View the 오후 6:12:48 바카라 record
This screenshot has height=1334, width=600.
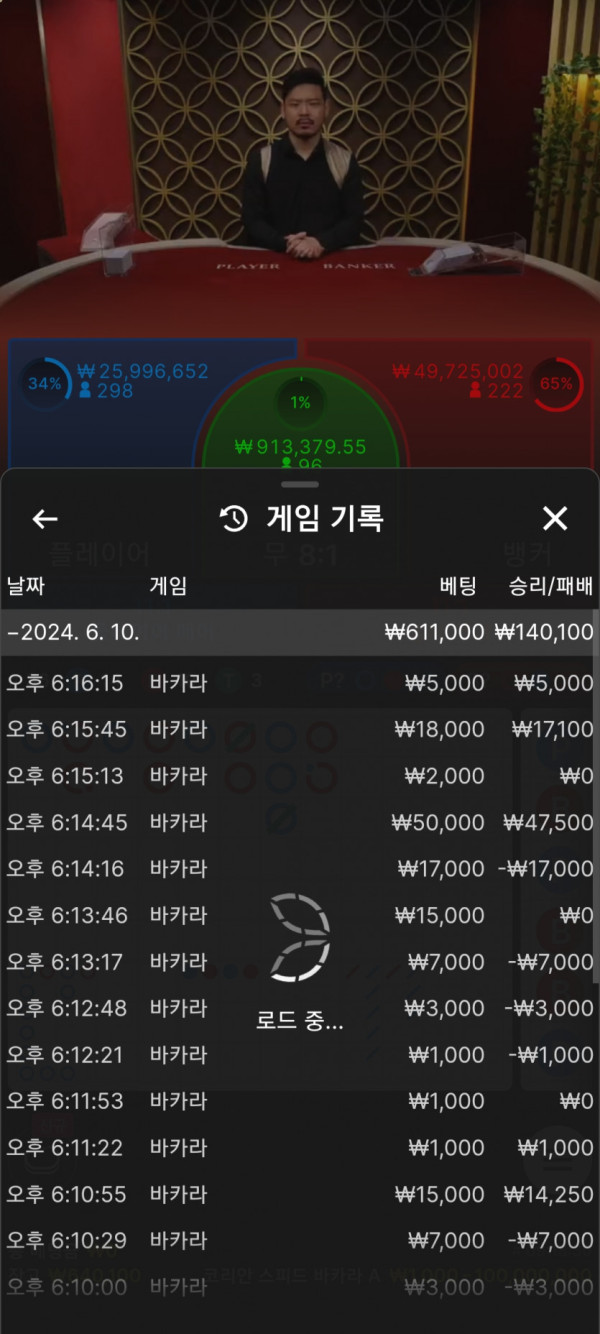tap(300, 1008)
